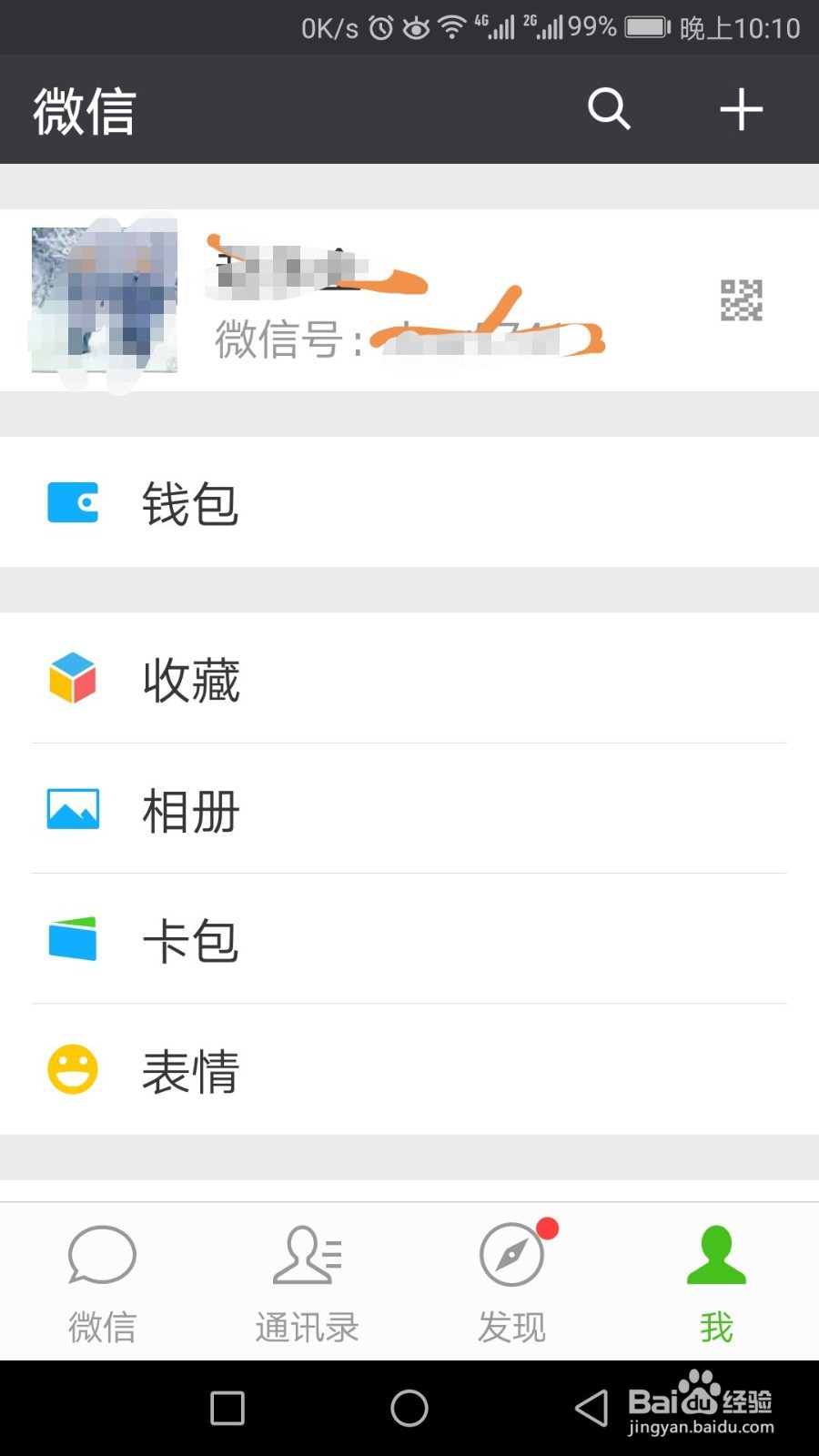Tap the system home button
This screenshot has width=819, height=1456.
tap(409, 1408)
